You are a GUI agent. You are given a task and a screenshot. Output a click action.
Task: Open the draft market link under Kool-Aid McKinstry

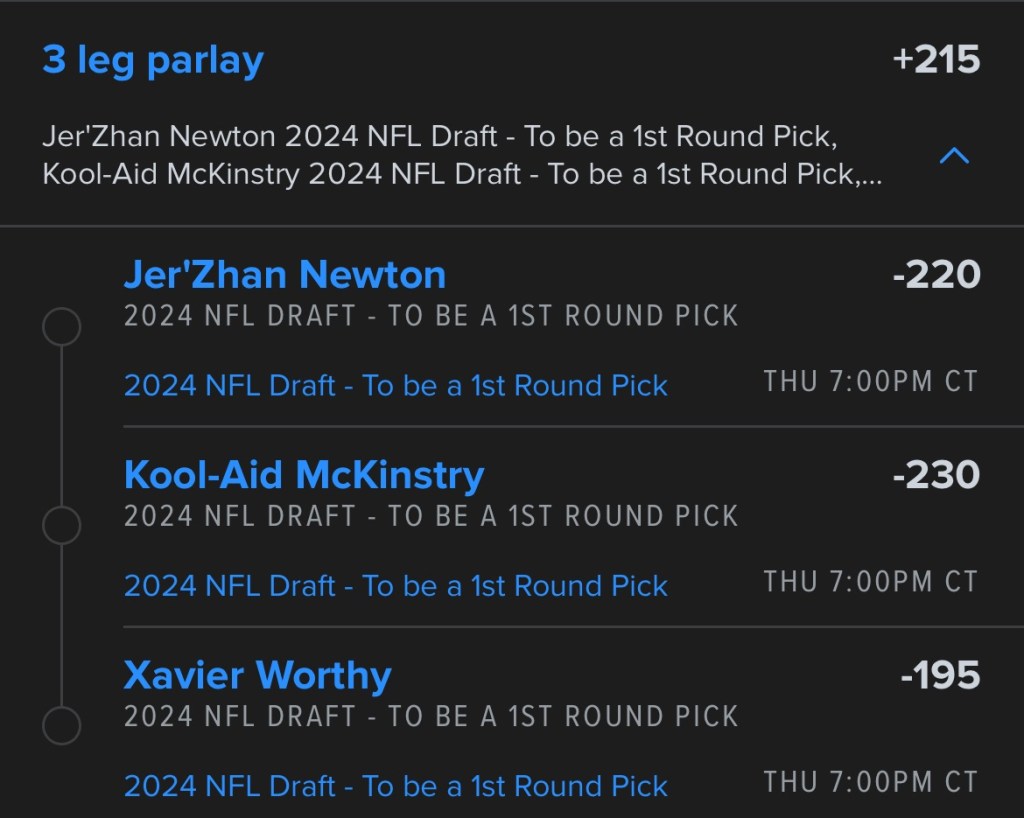[x=395, y=586]
